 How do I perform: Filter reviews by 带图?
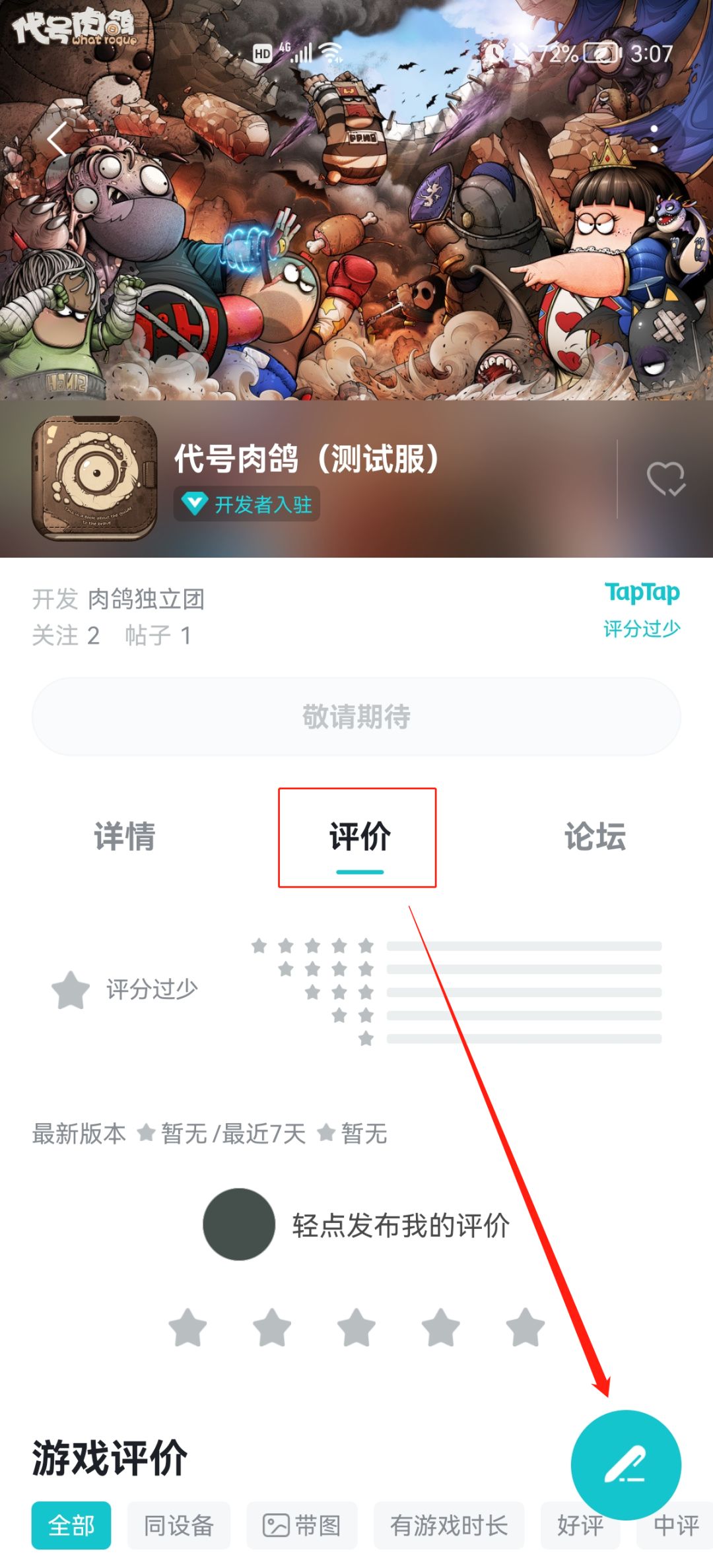click(302, 1525)
